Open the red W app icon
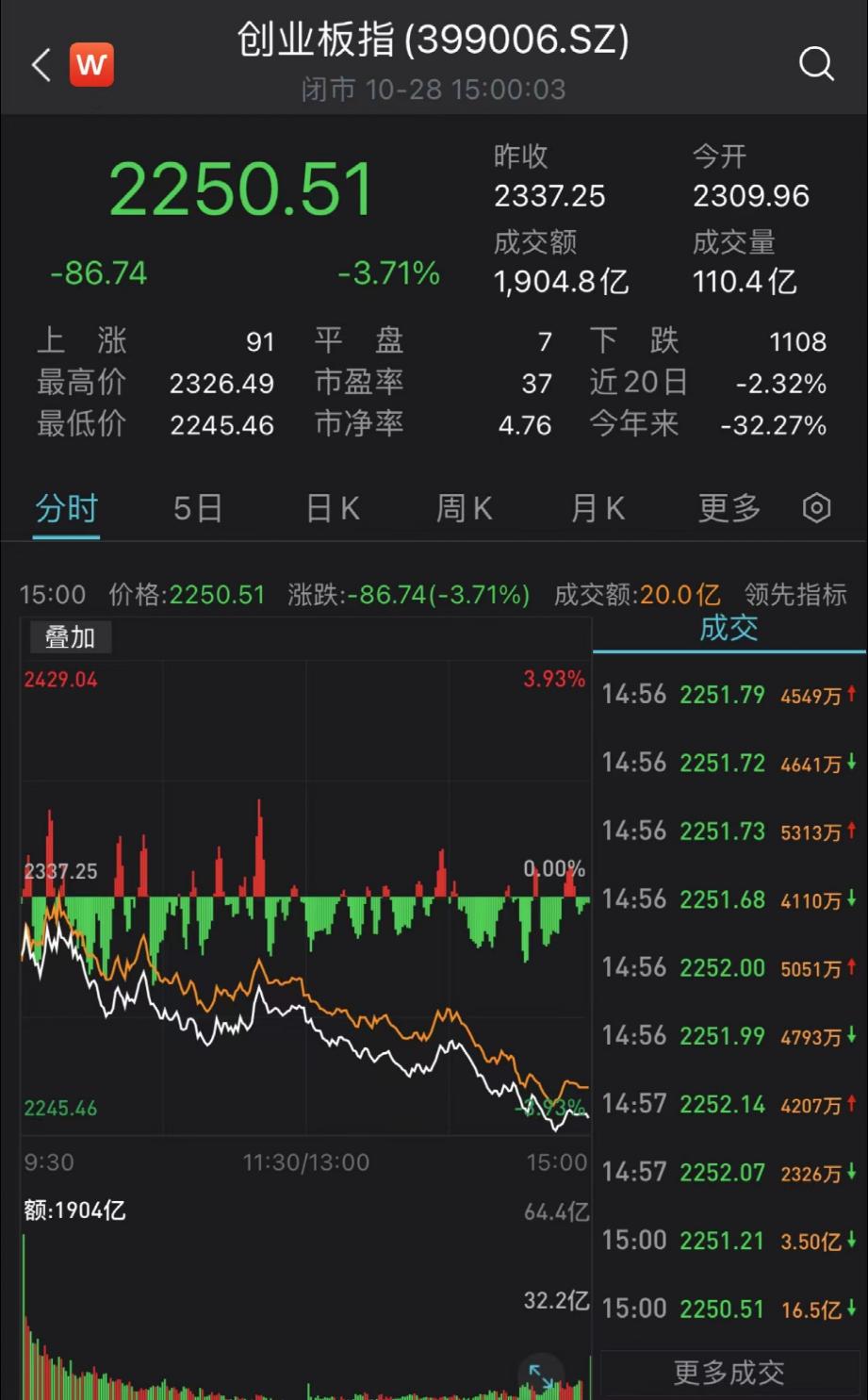868x1400 pixels. (x=91, y=65)
